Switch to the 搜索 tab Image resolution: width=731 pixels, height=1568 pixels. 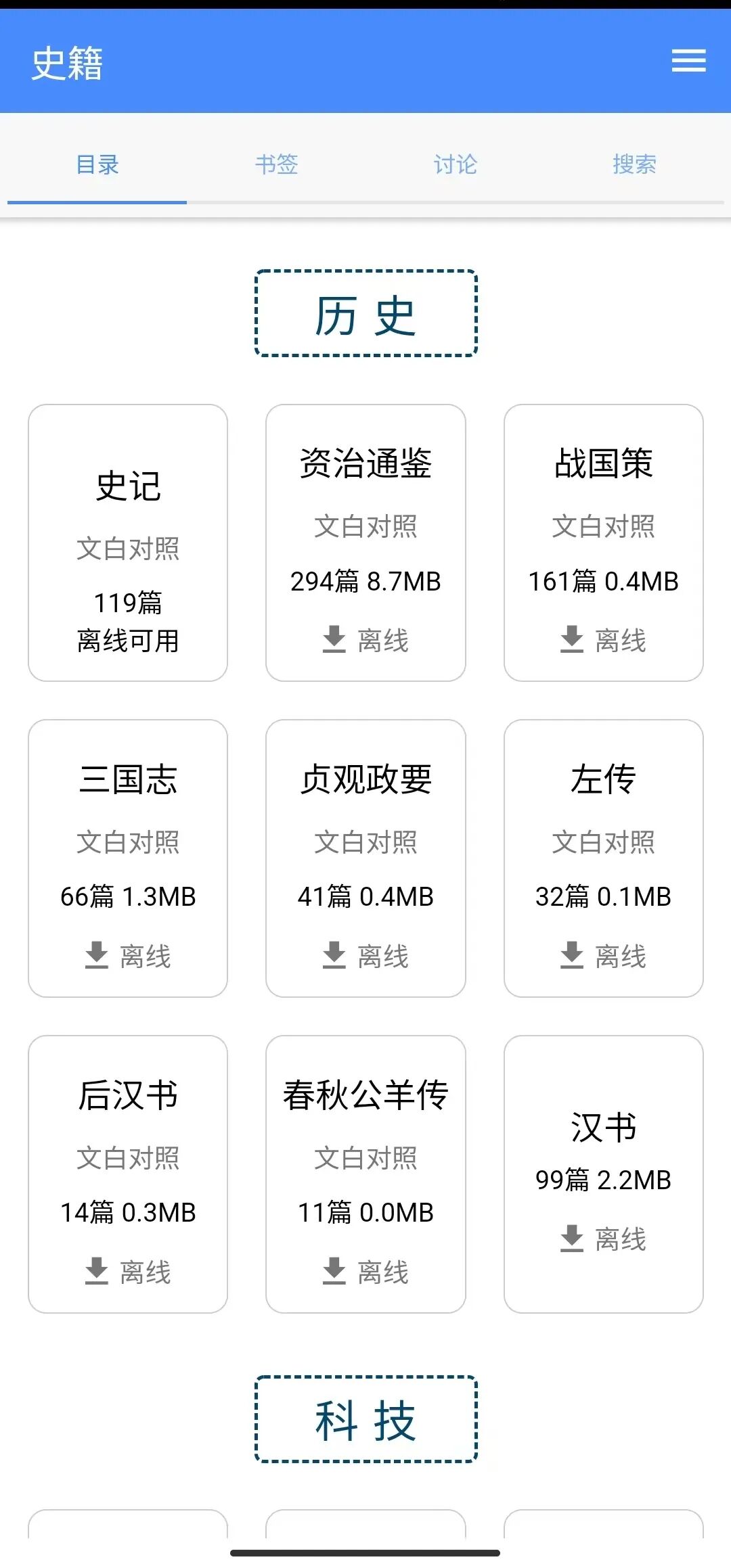point(633,164)
